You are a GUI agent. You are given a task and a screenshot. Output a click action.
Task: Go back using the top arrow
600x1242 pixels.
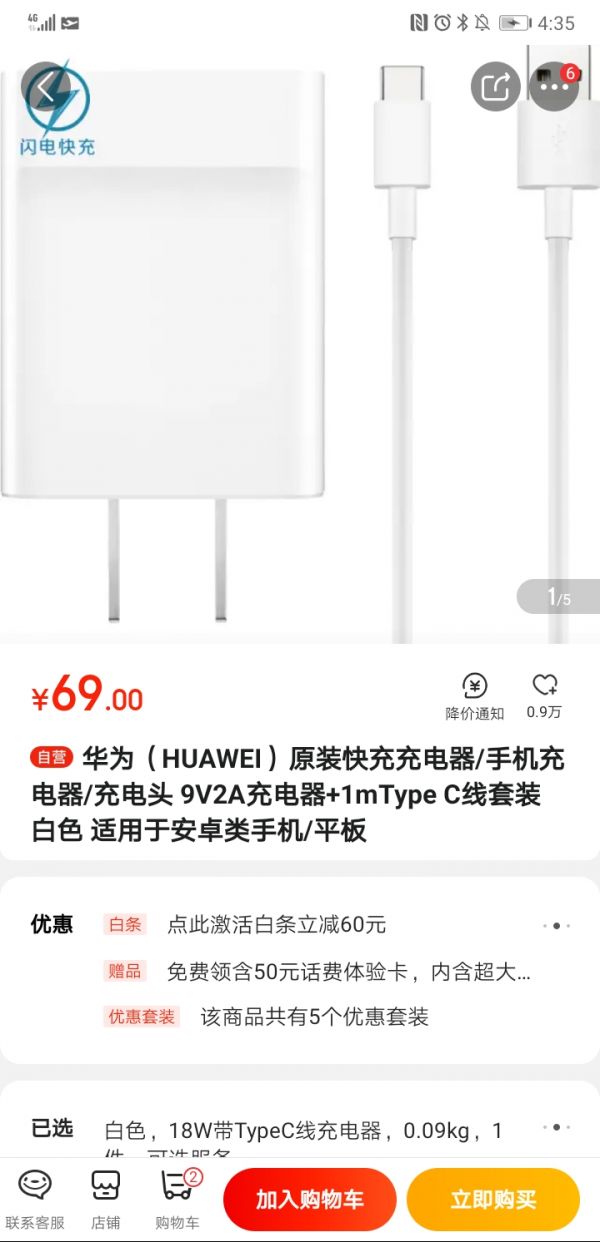tap(45, 88)
